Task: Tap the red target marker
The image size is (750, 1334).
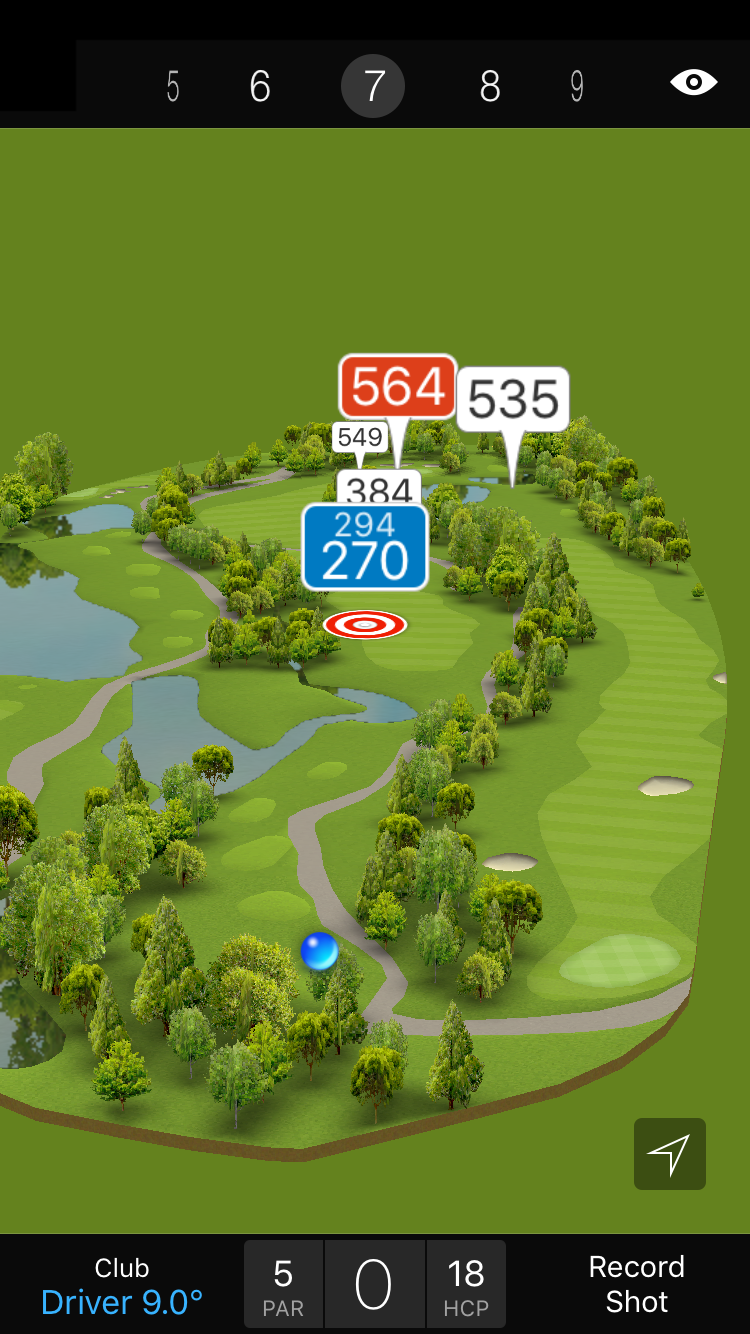Action: tap(365, 625)
